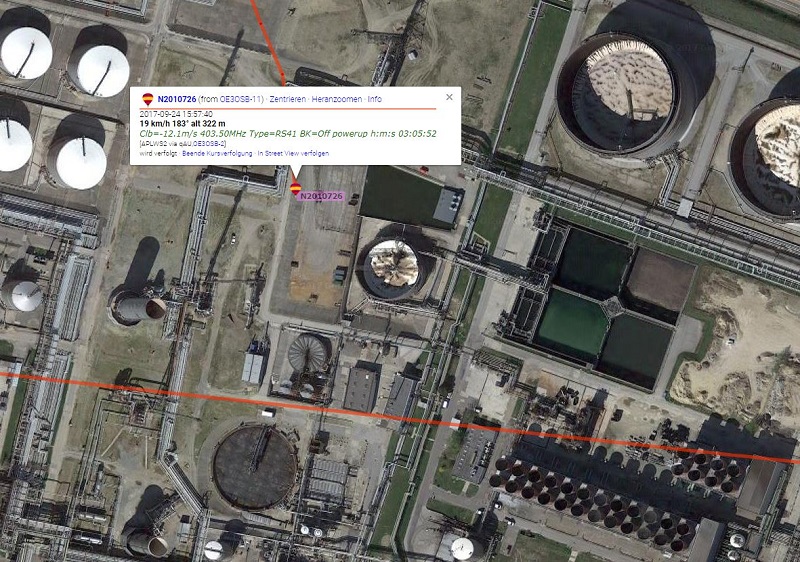Screen dimensions: 800x562
Task: Tap Beende Kursverfolgung to stop tracking
Action: [x=217, y=153]
